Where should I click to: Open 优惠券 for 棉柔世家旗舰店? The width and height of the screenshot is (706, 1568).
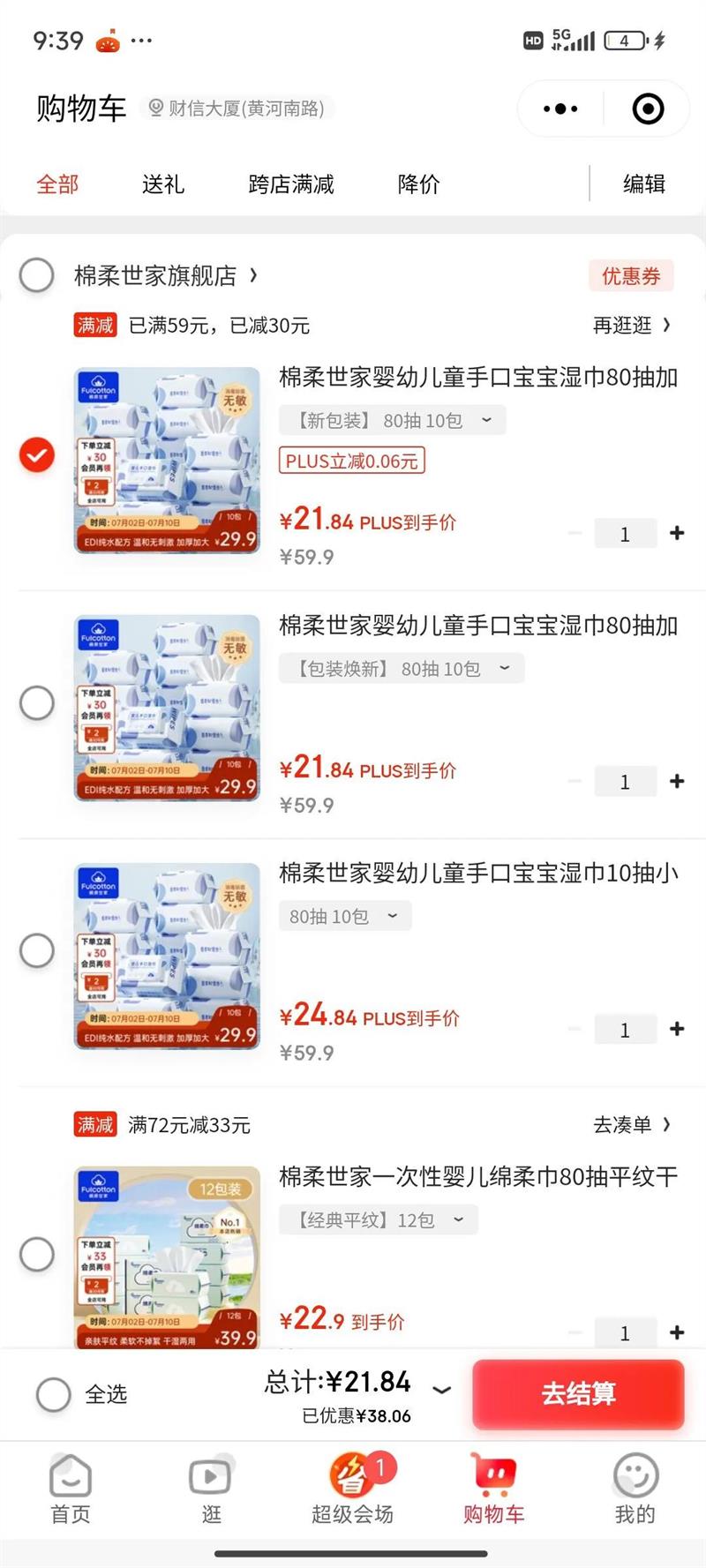[630, 276]
